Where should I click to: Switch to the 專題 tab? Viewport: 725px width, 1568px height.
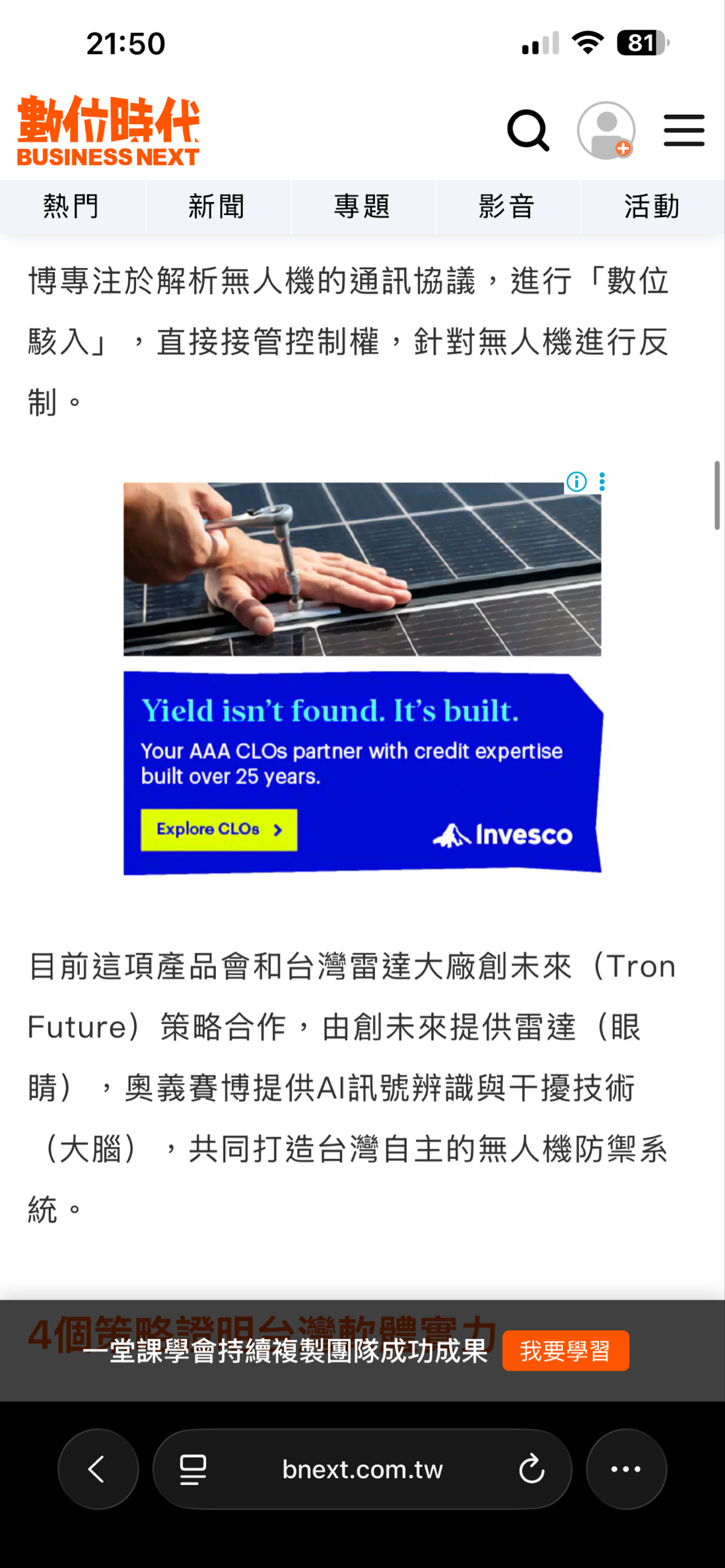coord(362,207)
